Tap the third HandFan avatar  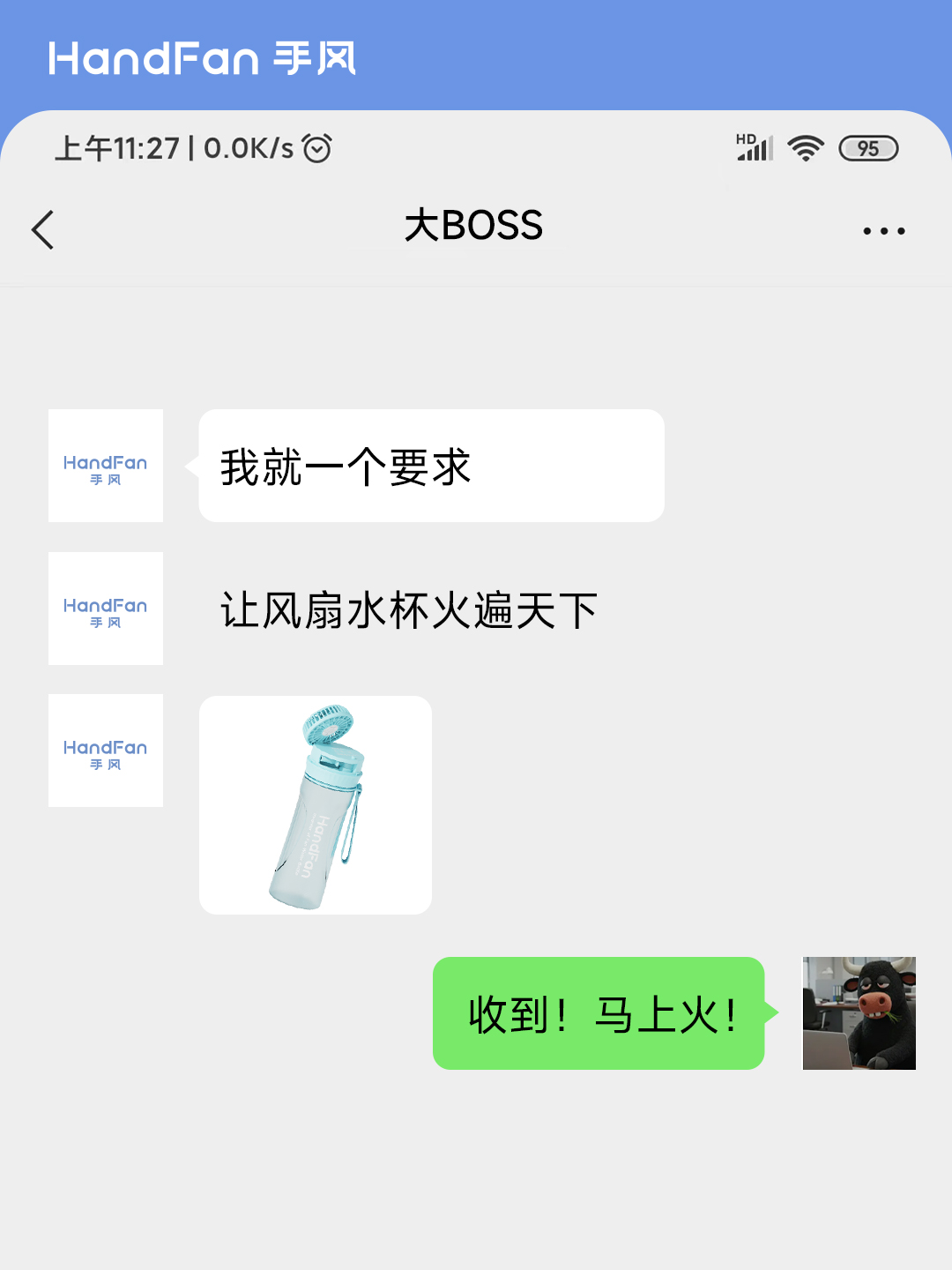tap(105, 749)
